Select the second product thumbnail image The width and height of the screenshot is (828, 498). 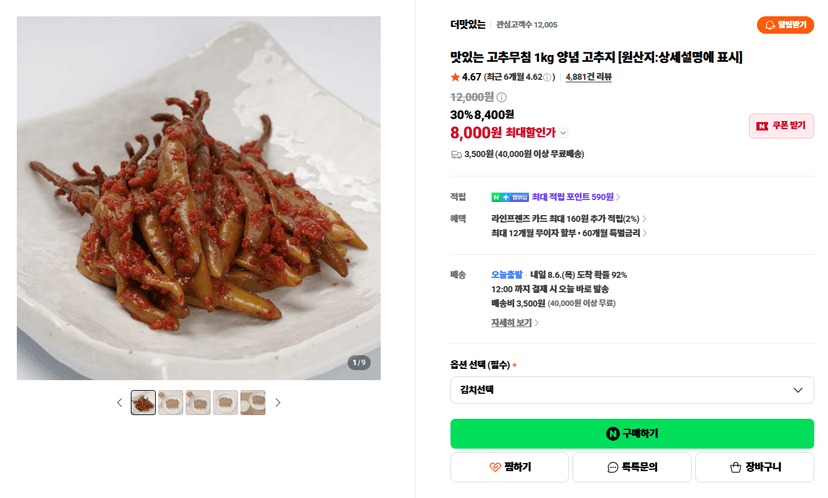(x=171, y=403)
